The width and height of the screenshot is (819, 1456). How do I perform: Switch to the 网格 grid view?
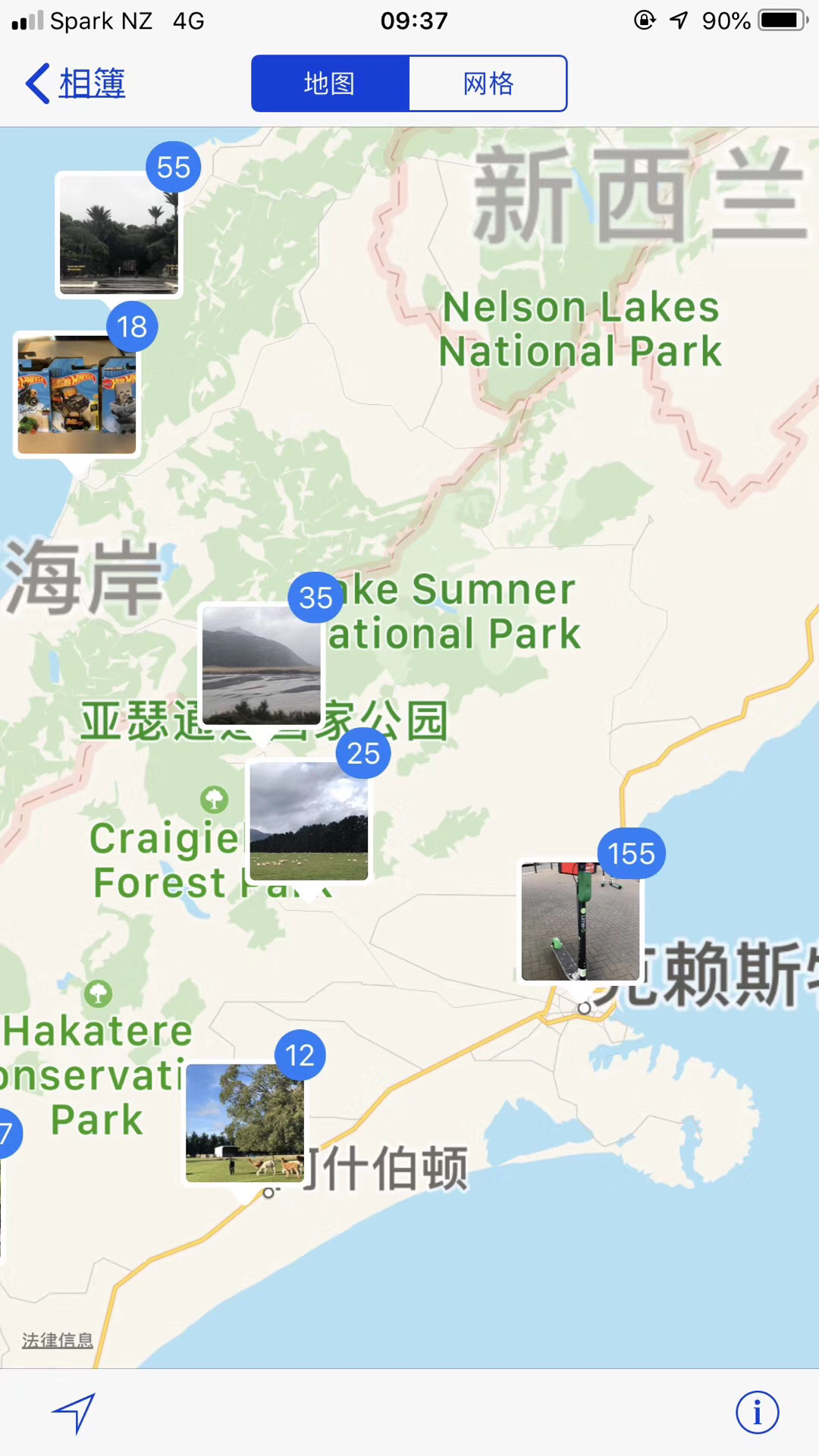pyautogui.click(x=488, y=83)
